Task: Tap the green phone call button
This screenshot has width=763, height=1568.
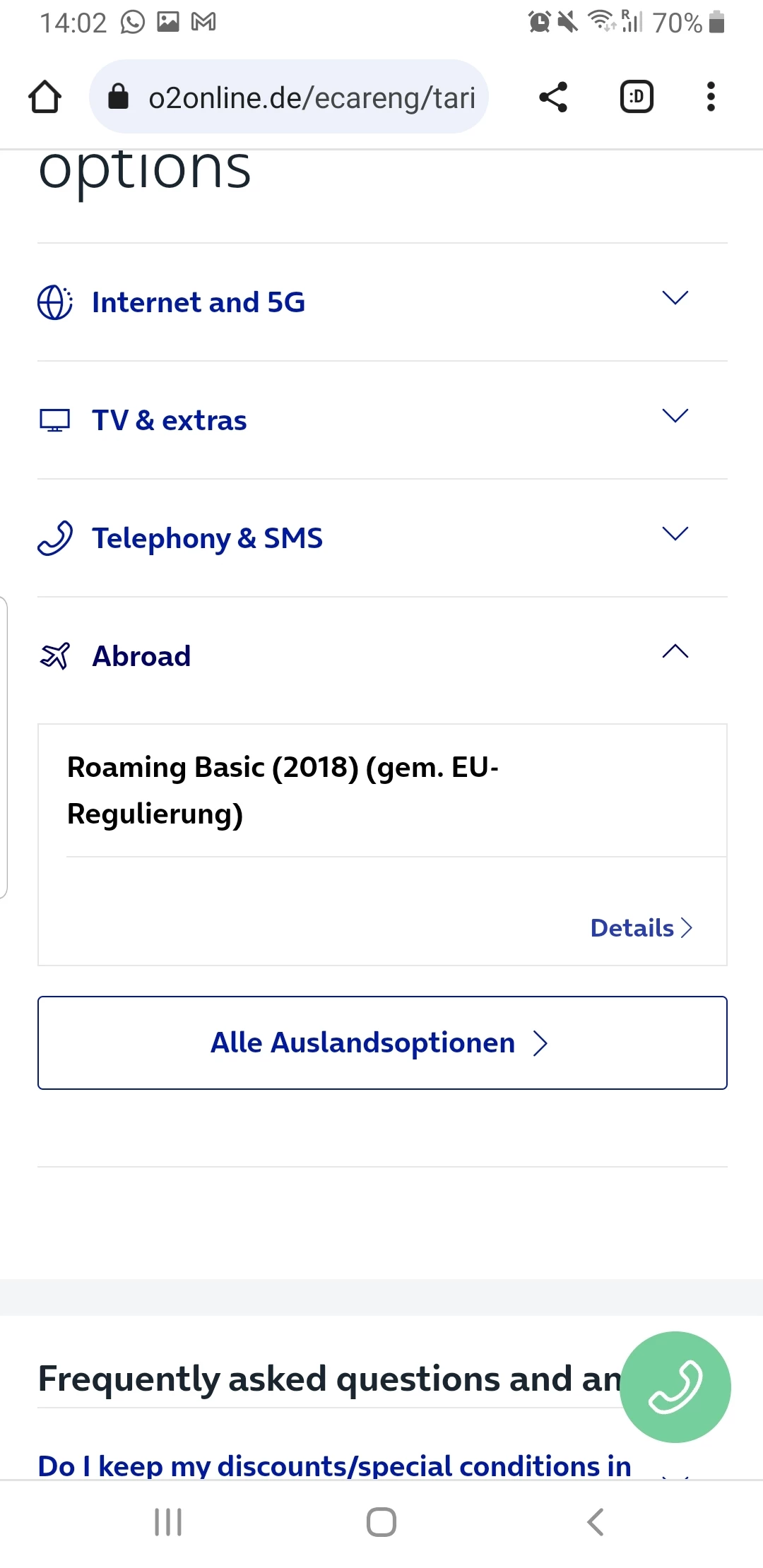Action: click(x=675, y=1386)
